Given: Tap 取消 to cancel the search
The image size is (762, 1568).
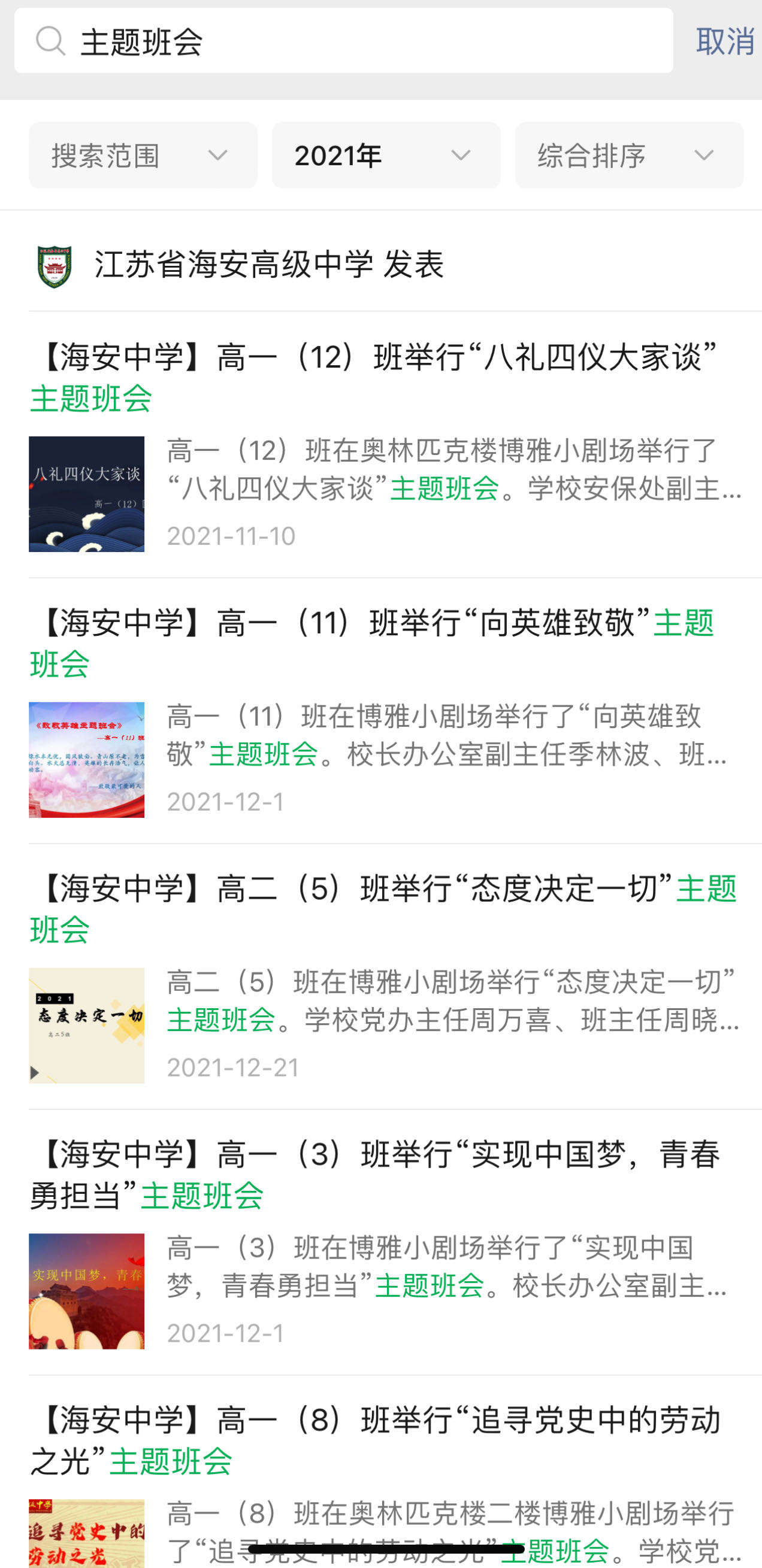Looking at the screenshot, I should tap(725, 41).
